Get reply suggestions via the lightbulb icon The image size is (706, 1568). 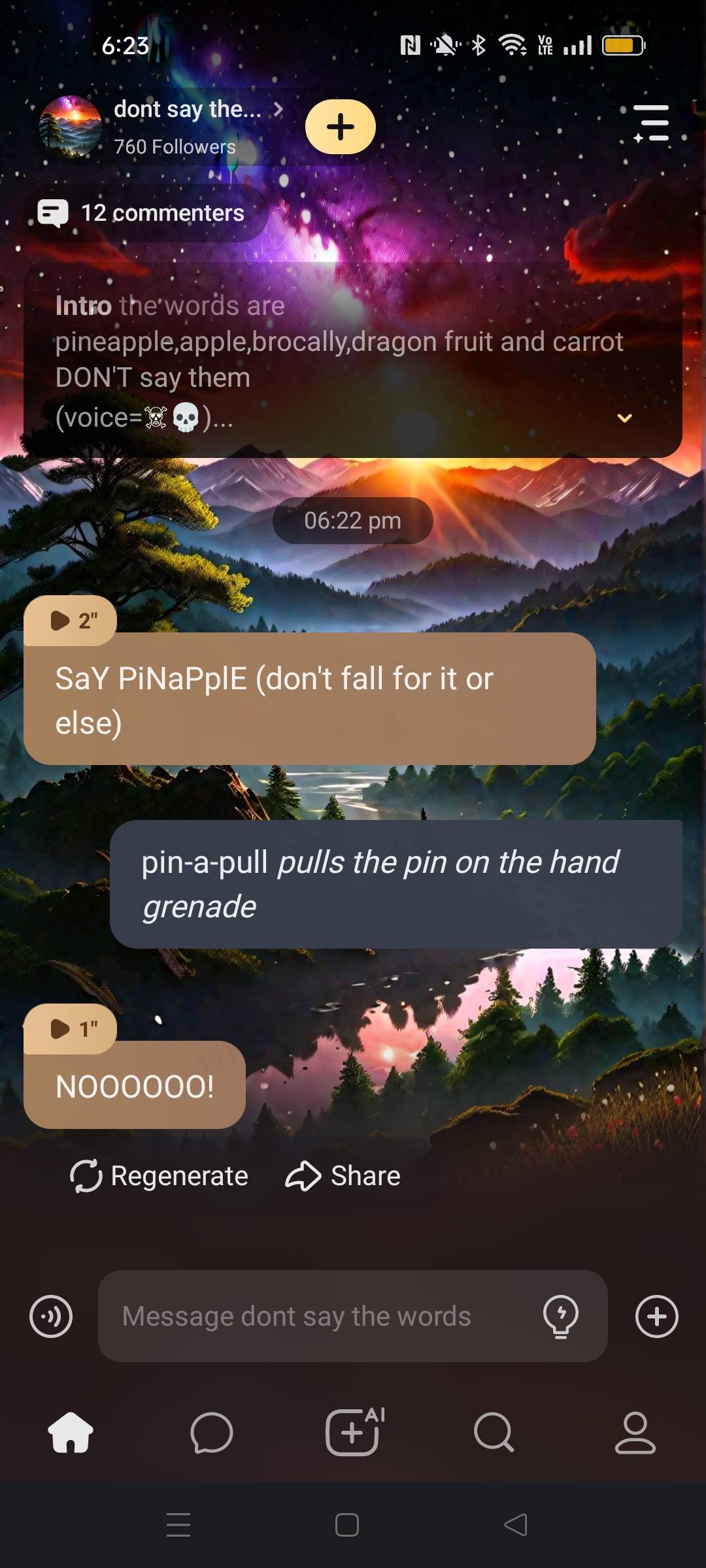pyautogui.click(x=560, y=1316)
